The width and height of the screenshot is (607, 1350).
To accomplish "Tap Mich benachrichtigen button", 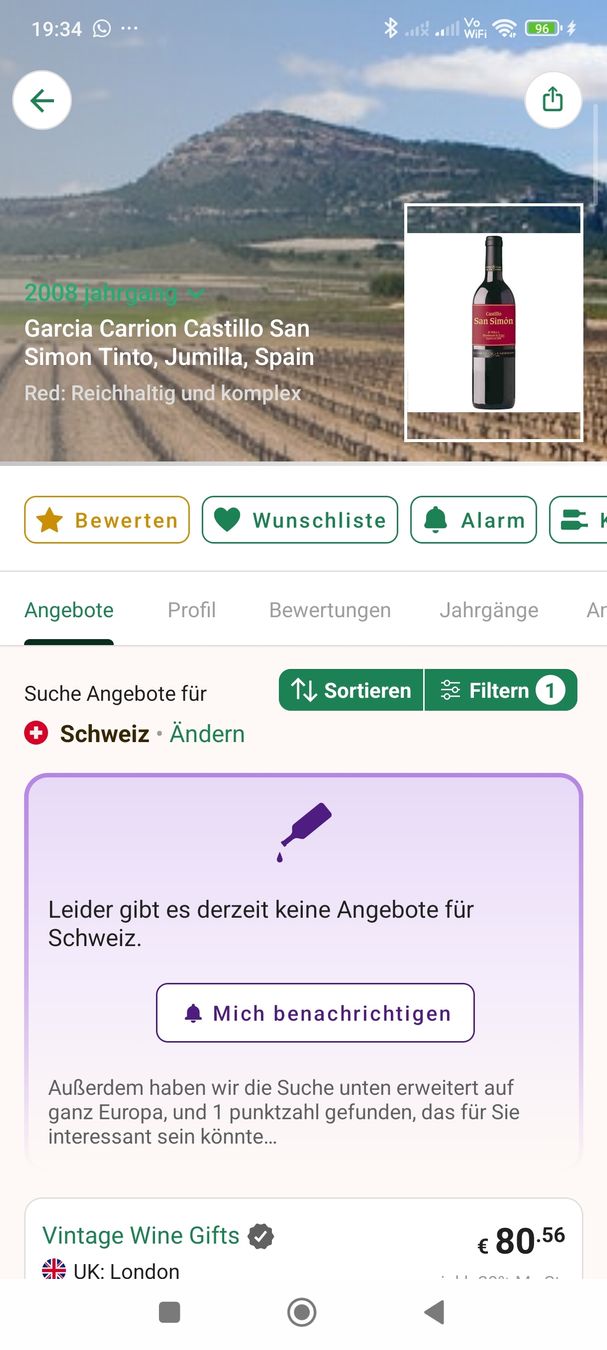I will point(315,1013).
